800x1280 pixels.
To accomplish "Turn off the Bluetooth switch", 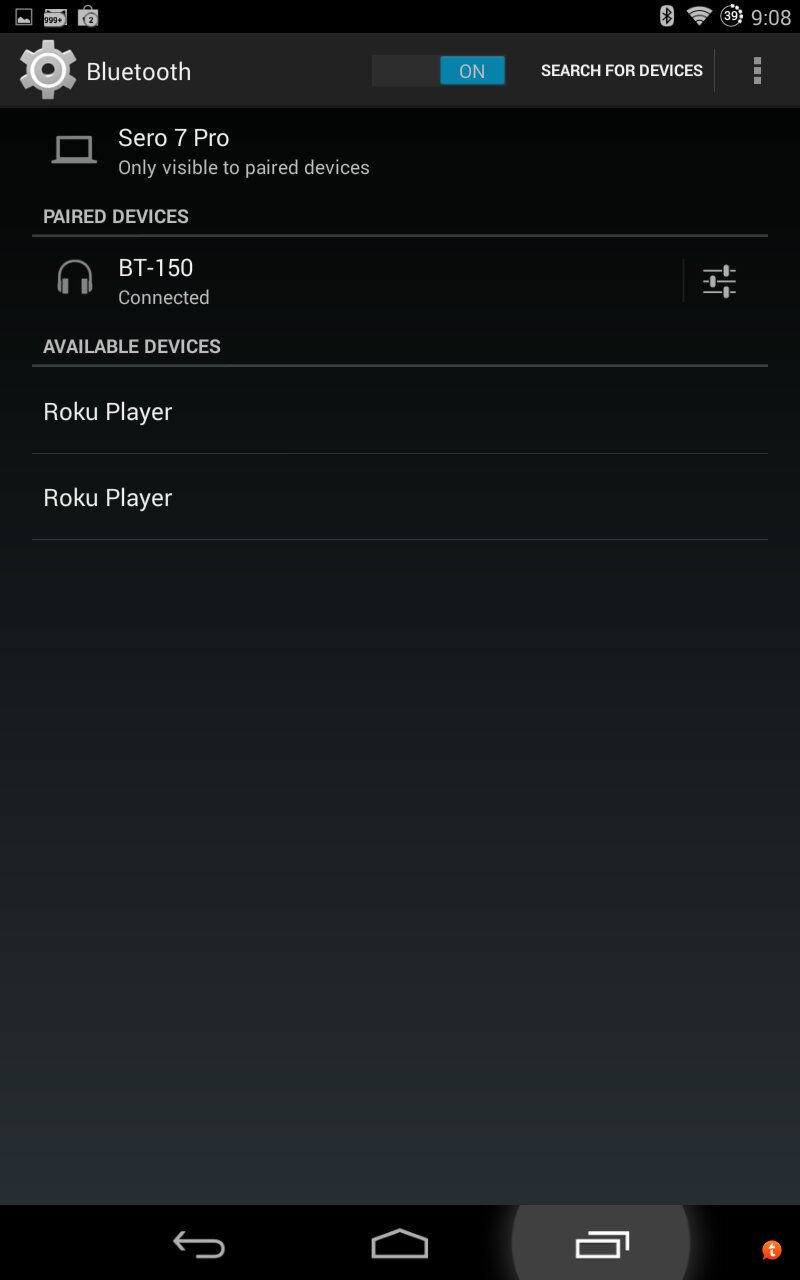I will pyautogui.click(x=438, y=71).
